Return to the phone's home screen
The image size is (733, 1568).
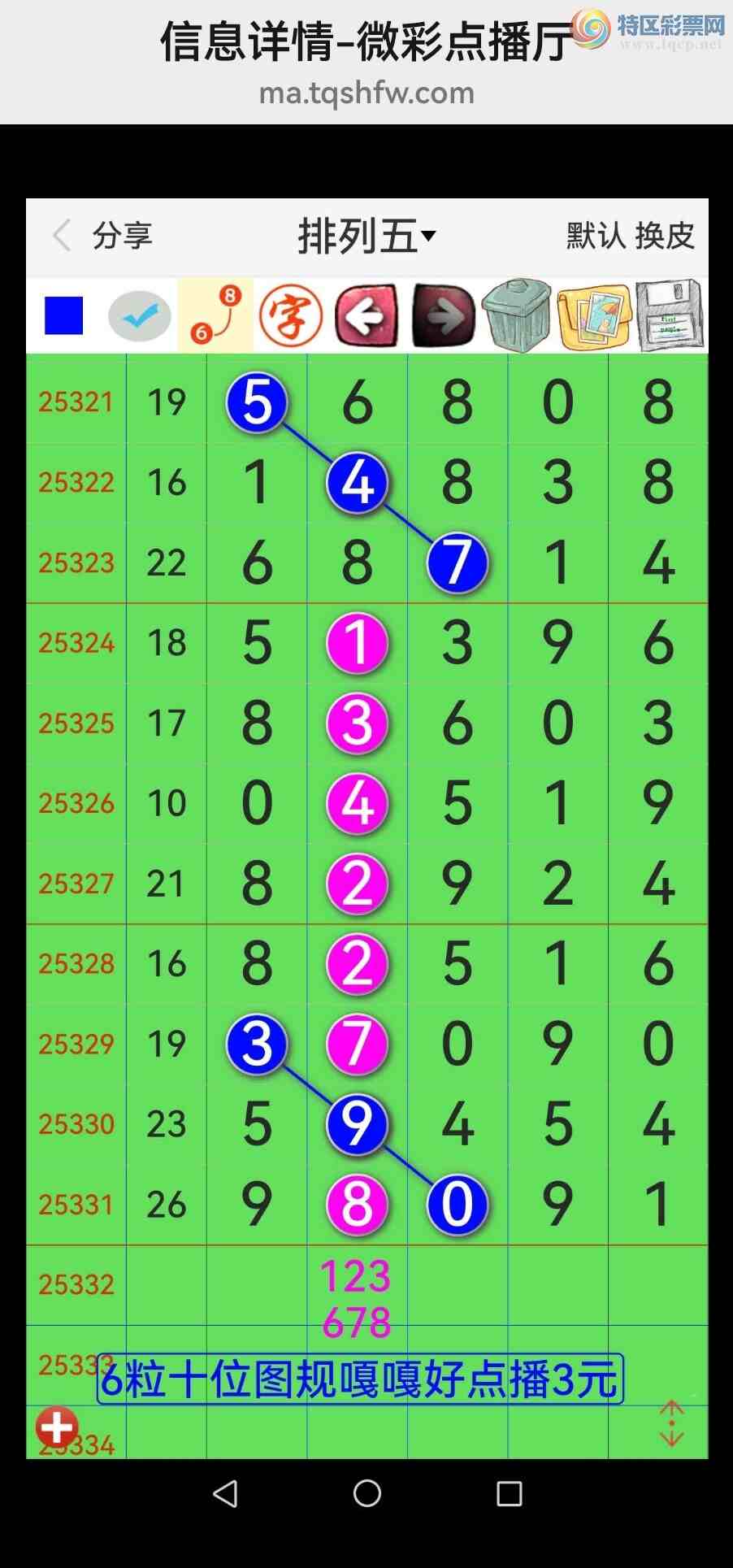tap(367, 1493)
